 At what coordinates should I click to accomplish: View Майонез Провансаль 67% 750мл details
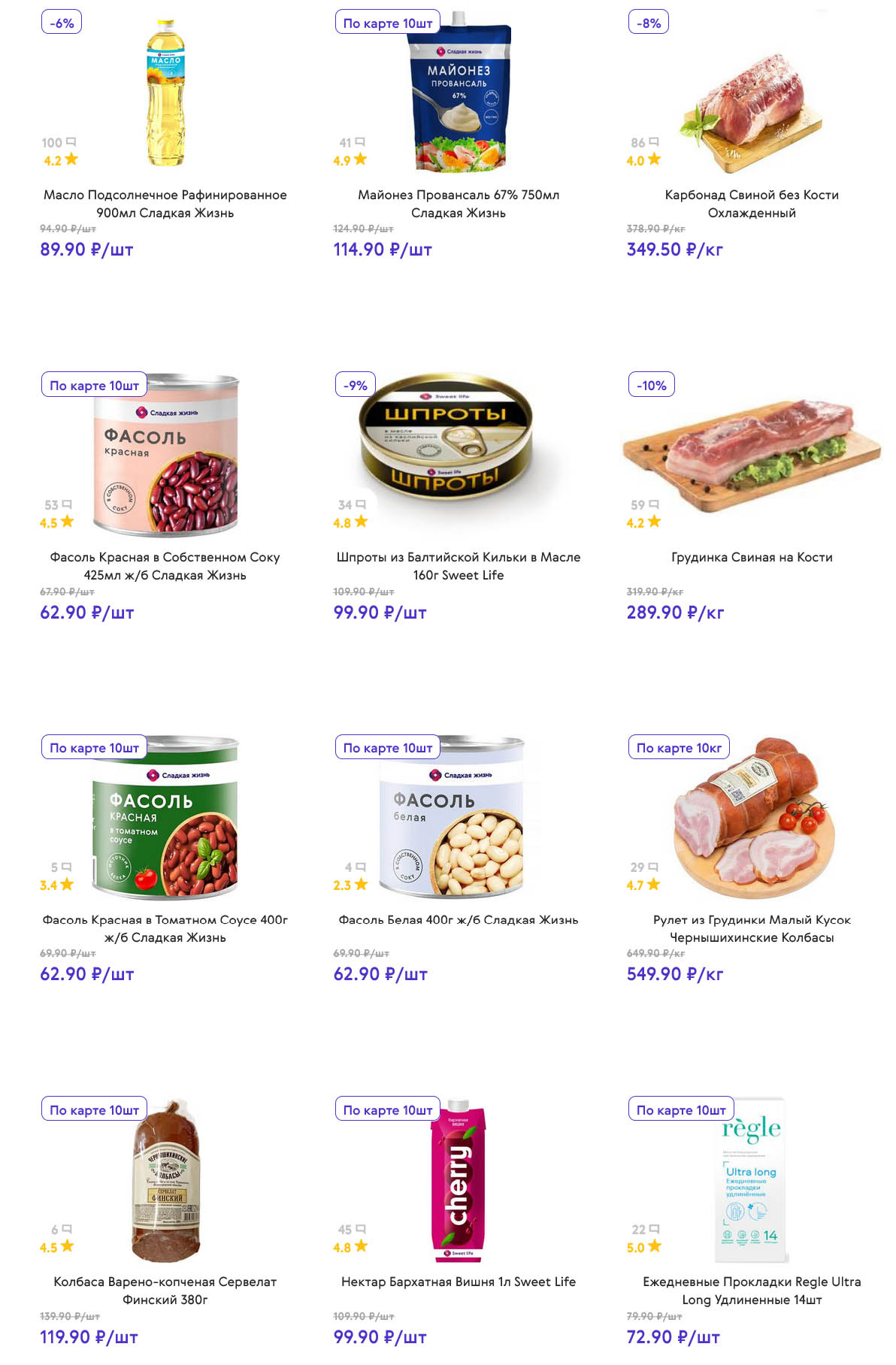pos(458,203)
